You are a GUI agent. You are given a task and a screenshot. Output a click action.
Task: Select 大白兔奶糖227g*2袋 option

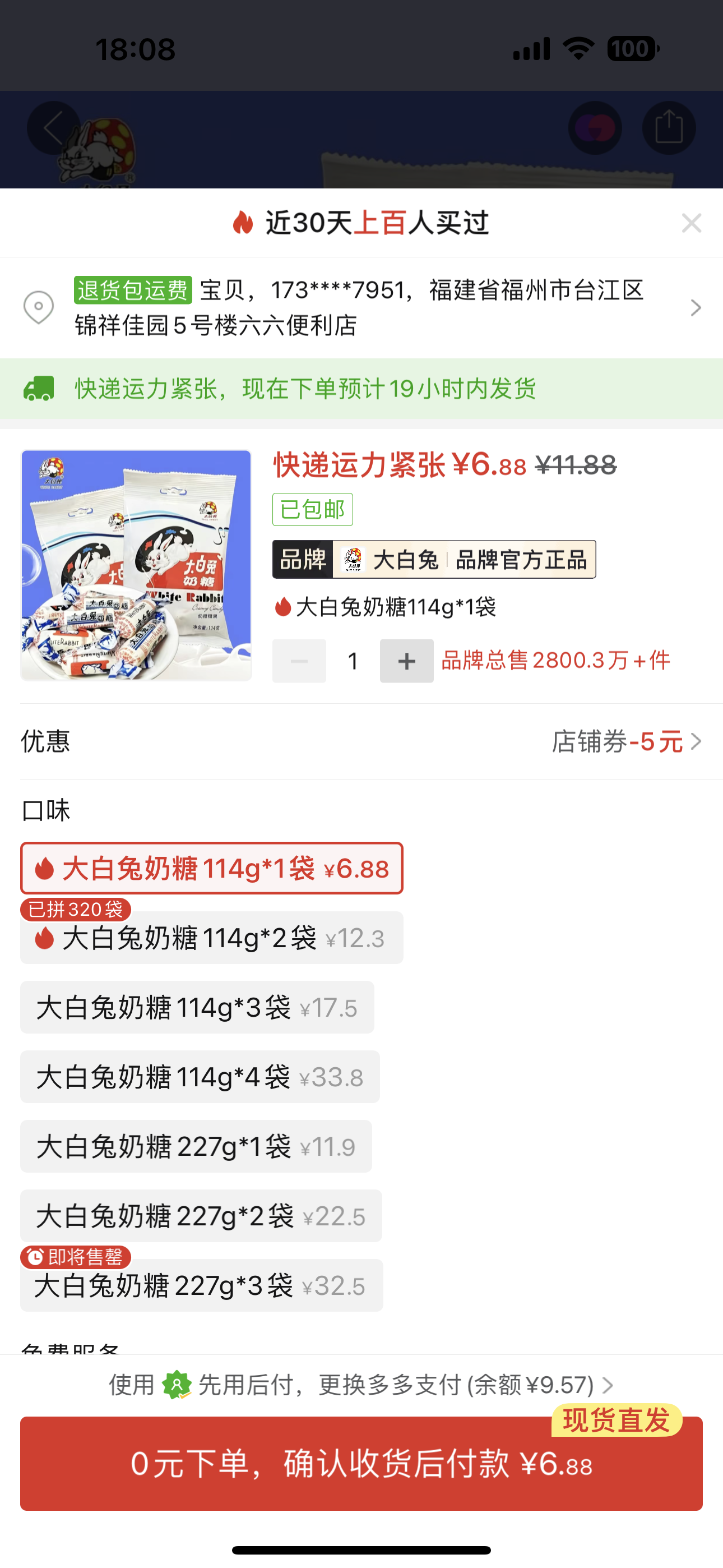[201, 1216]
